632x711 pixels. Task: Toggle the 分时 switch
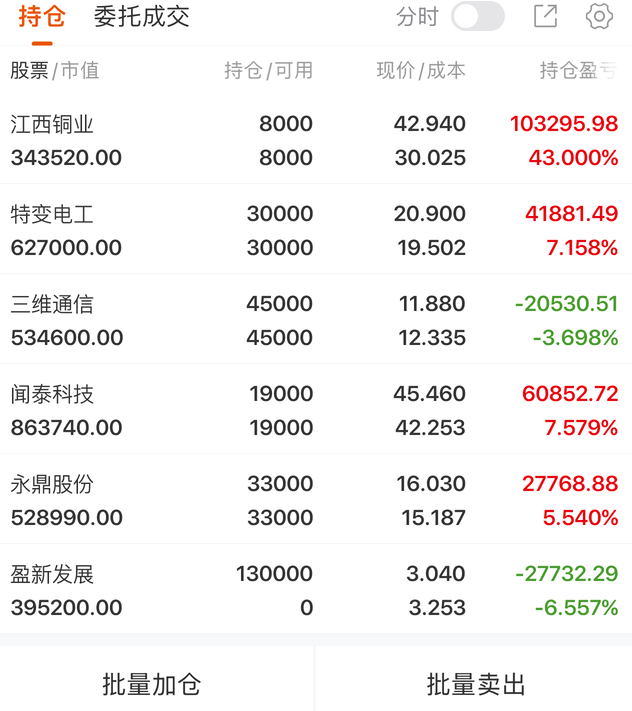pos(477,17)
